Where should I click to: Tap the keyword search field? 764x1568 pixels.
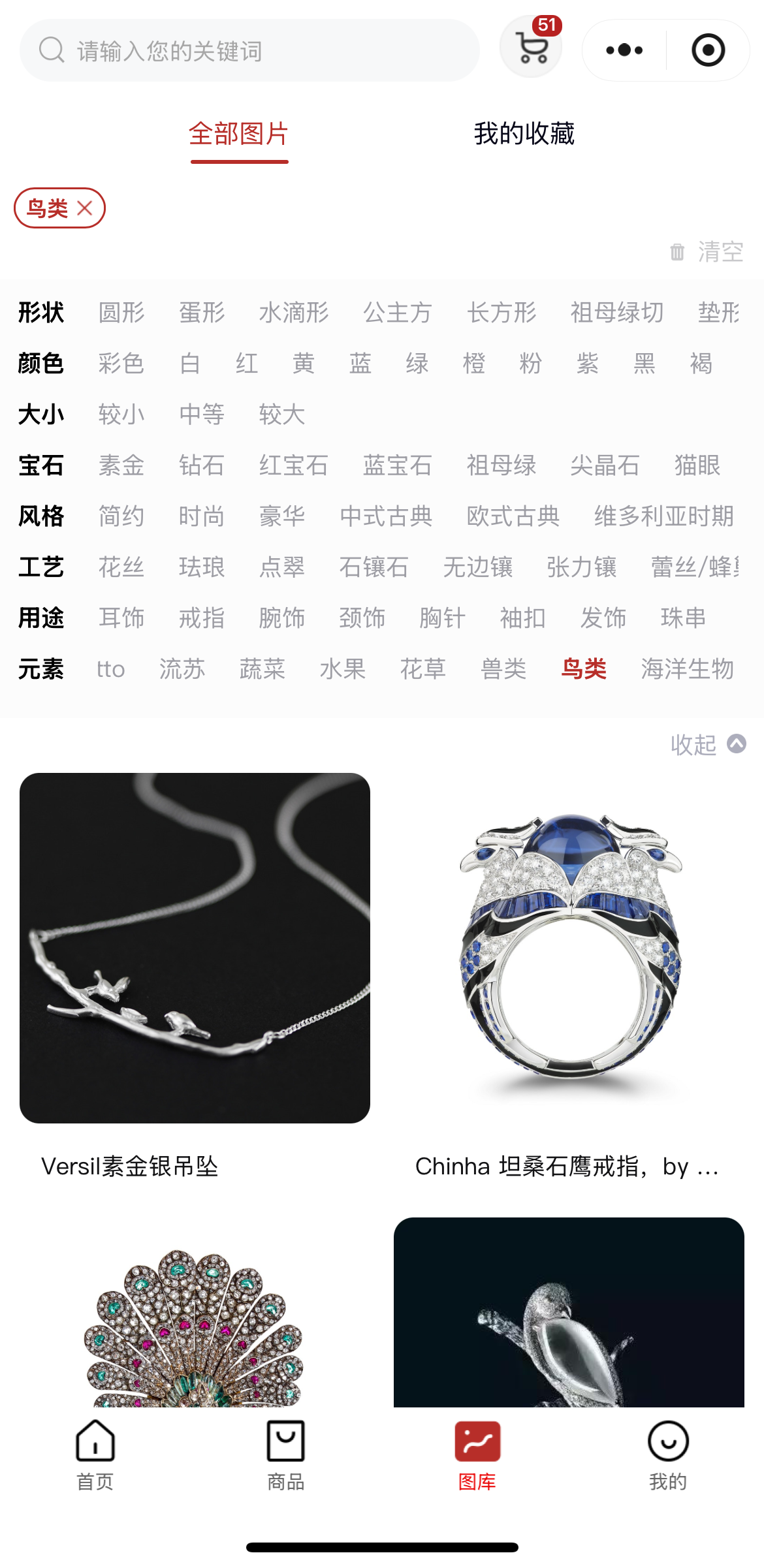click(x=248, y=51)
